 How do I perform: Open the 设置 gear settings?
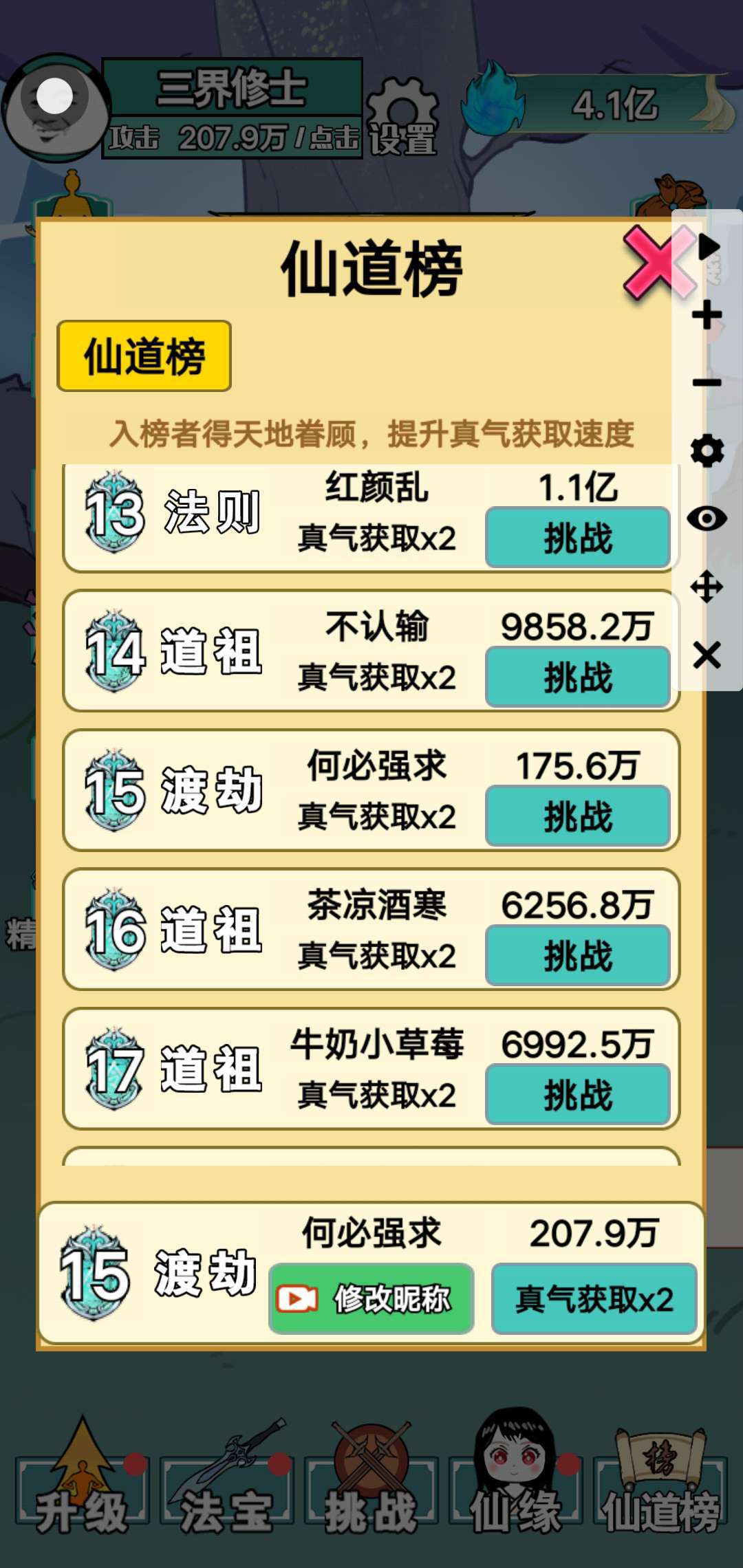click(x=402, y=117)
